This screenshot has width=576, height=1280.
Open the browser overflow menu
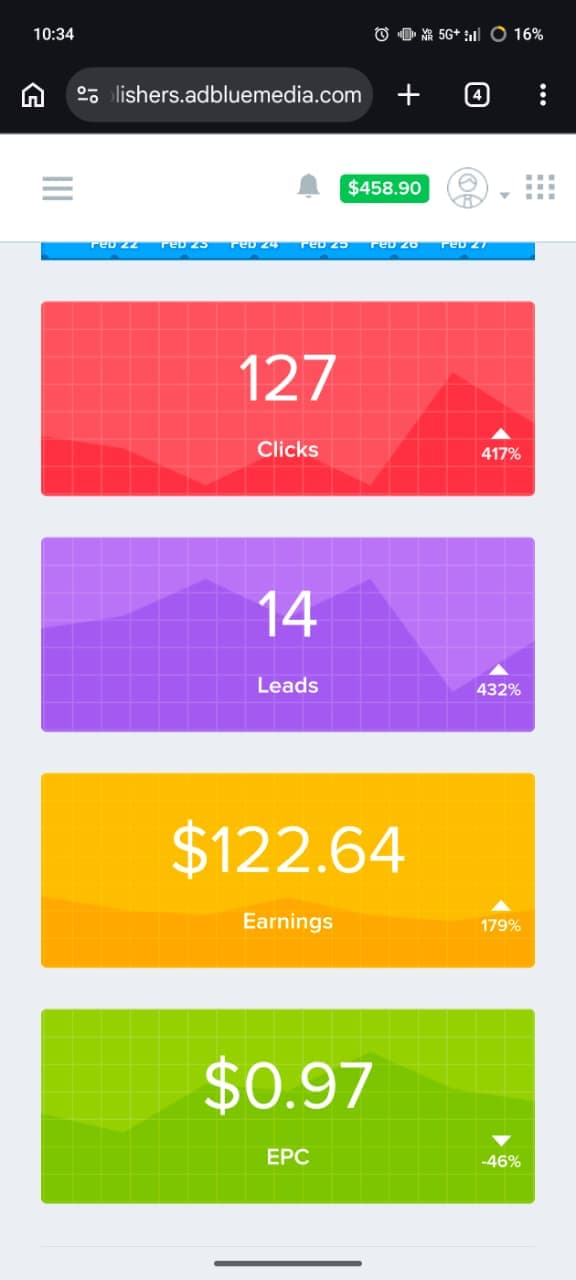pyautogui.click(x=543, y=95)
